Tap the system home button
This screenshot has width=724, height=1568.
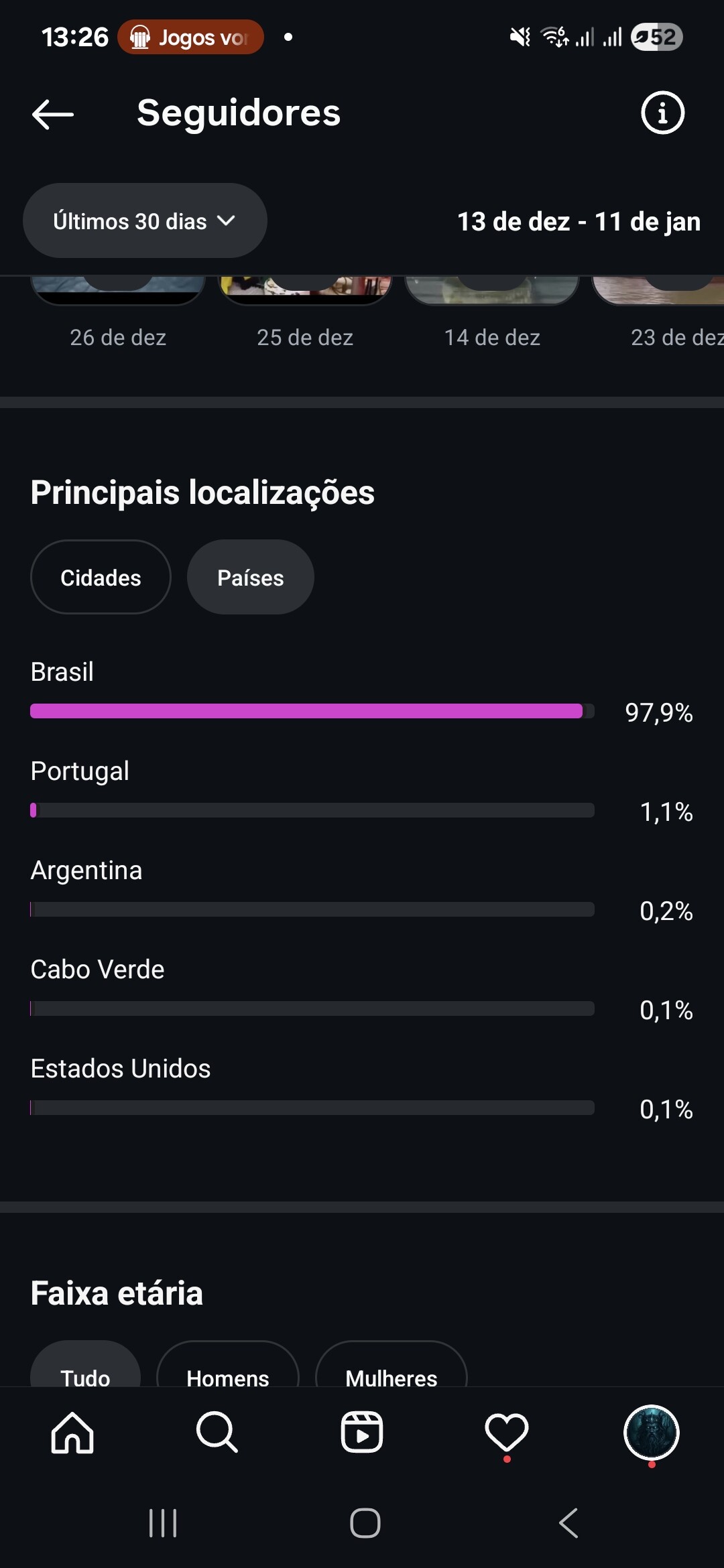coord(365,1523)
